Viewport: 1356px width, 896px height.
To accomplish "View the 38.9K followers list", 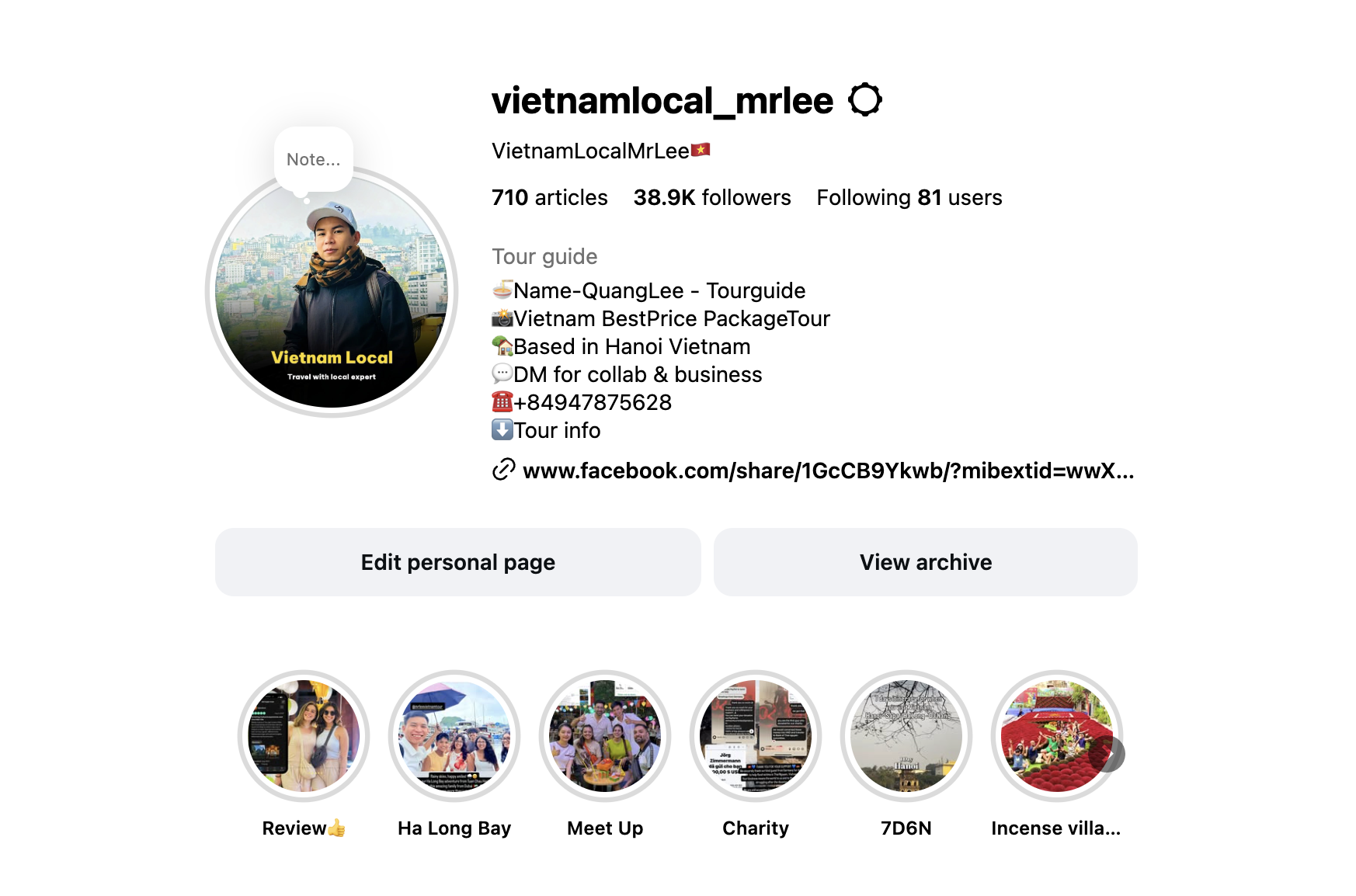I will coord(711,198).
